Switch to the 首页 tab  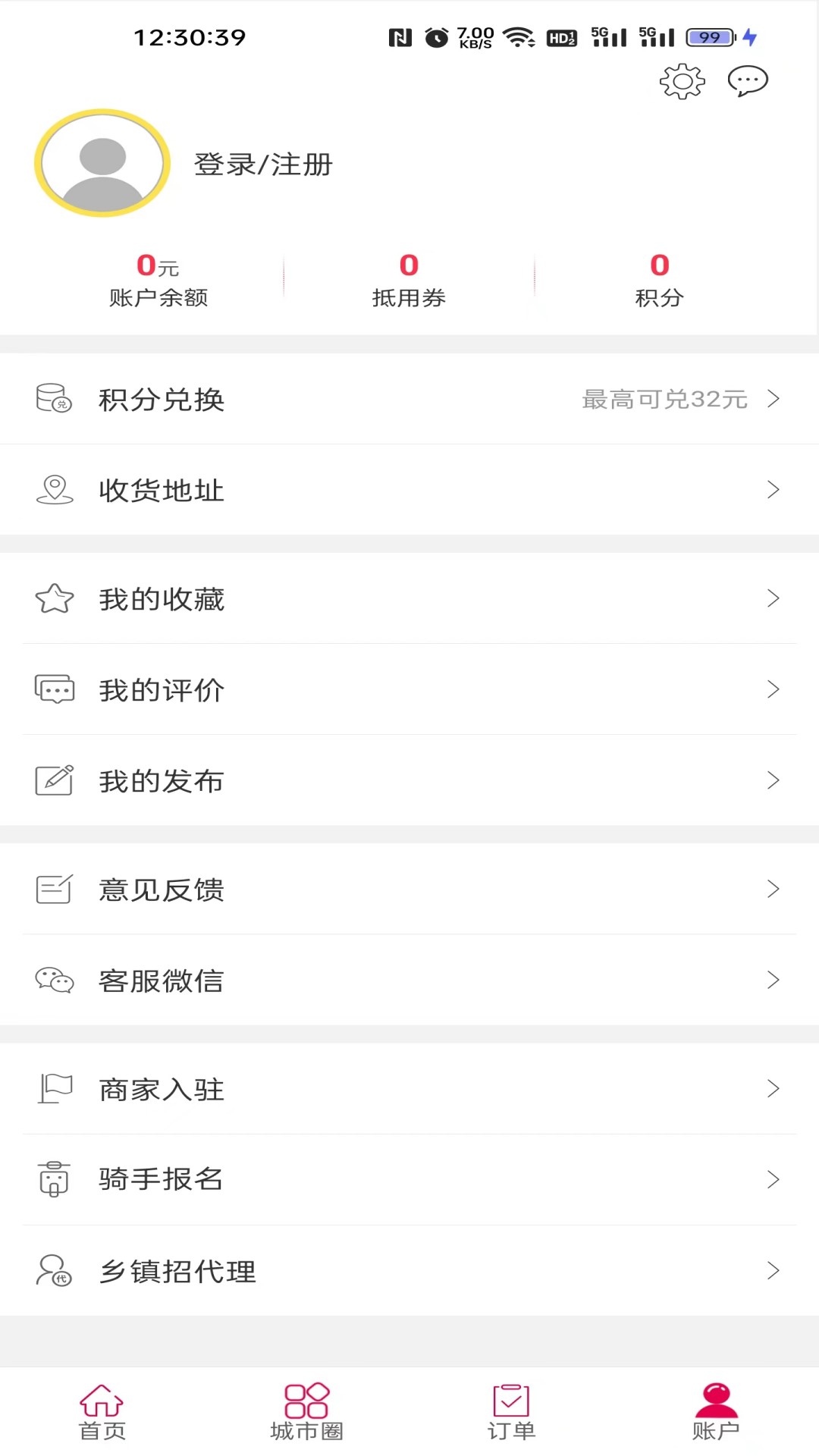pos(102,1412)
